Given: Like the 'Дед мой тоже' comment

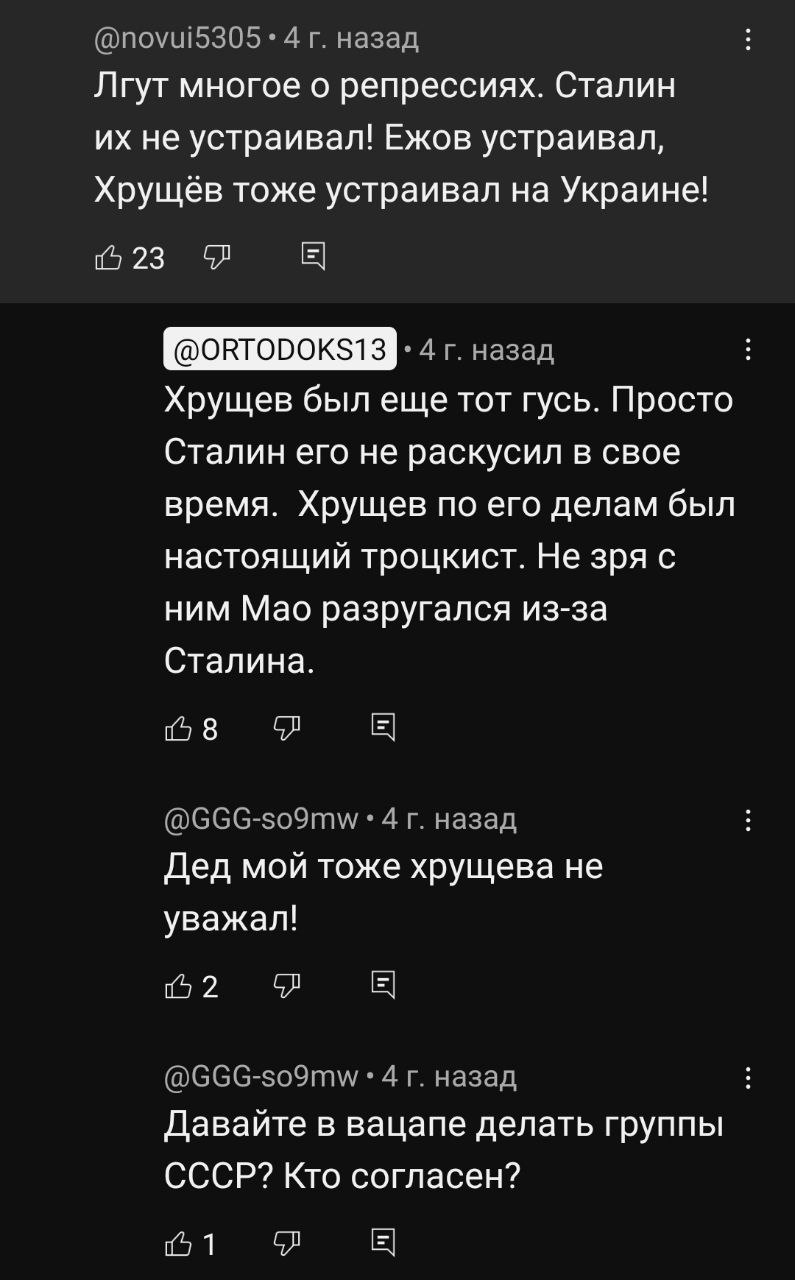Looking at the screenshot, I should (x=177, y=986).
